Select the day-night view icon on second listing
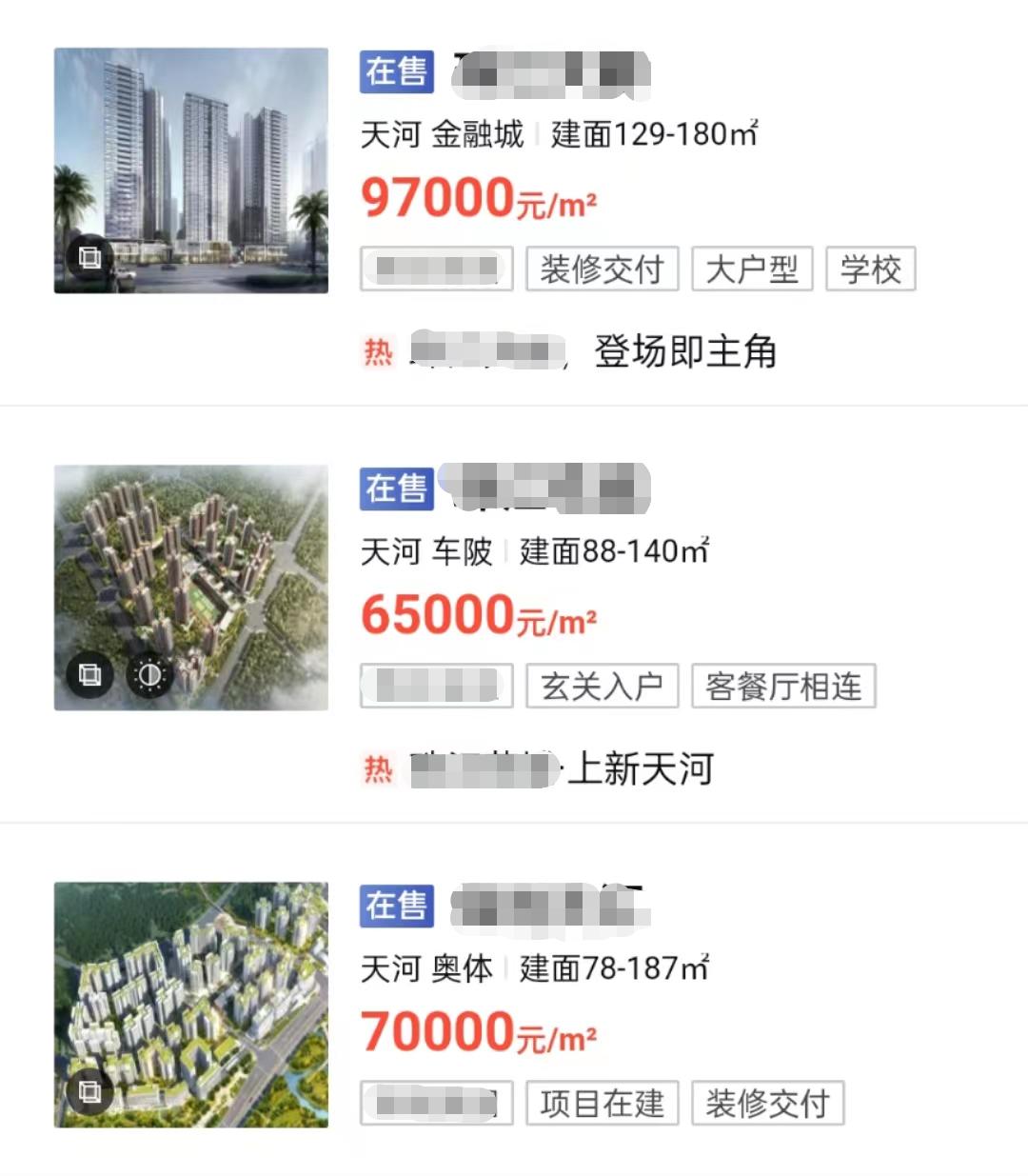This screenshot has width=1028, height=1176. coord(148,676)
